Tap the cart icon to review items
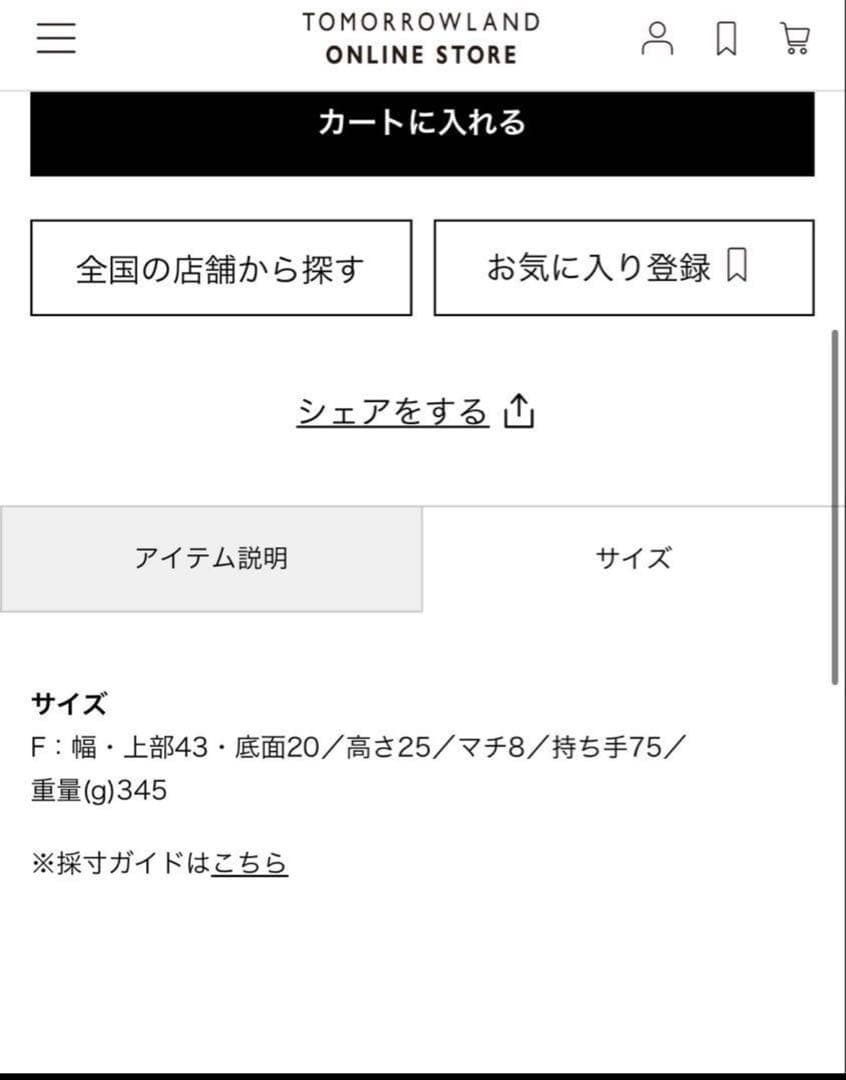 point(794,40)
